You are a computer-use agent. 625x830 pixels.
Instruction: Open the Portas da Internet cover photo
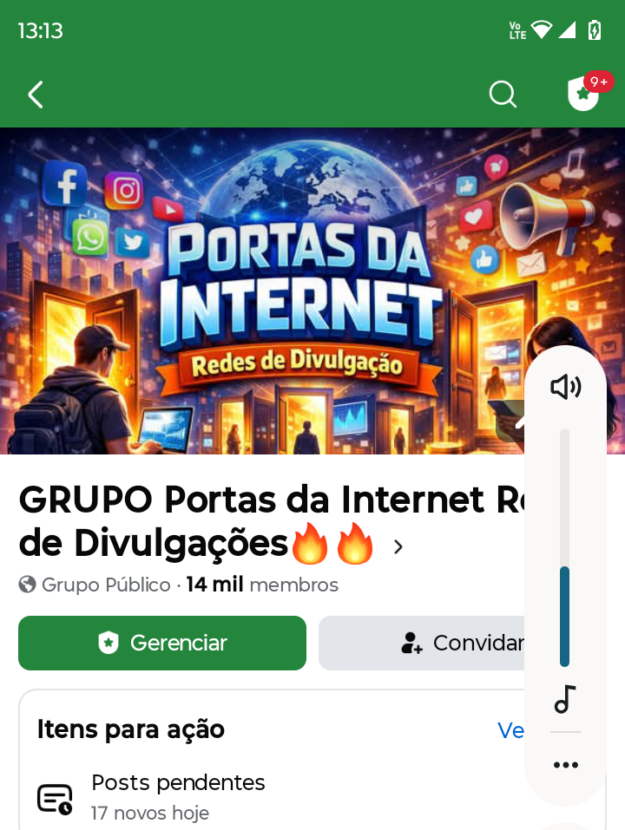coord(260,290)
